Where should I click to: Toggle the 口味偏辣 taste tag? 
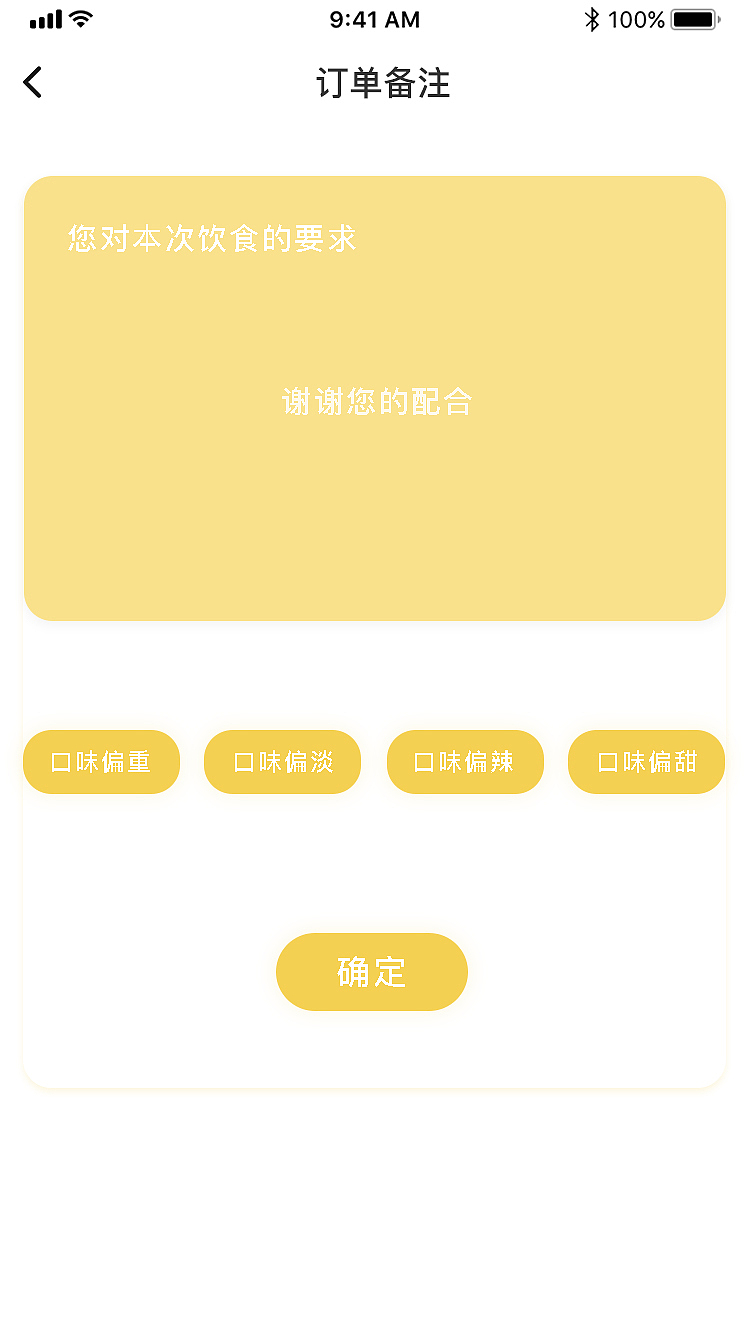point(465,762)
